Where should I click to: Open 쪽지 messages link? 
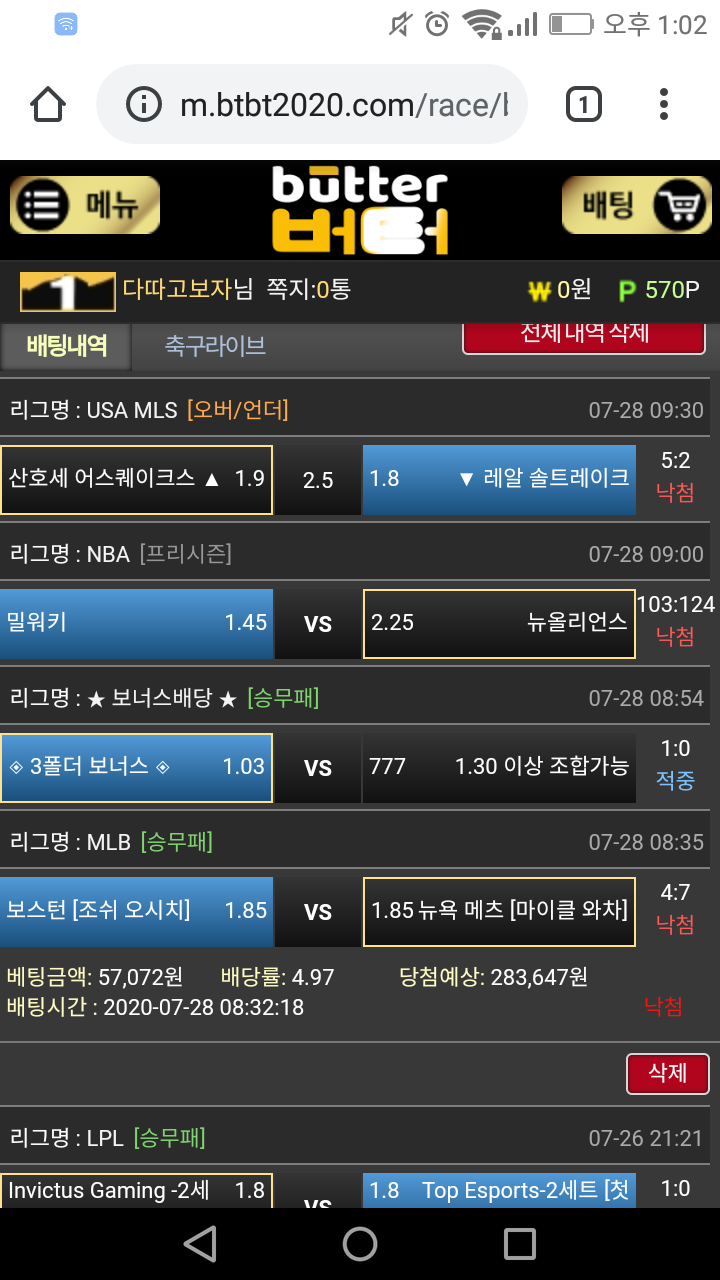pyautogui.click(x=308, y=290)
